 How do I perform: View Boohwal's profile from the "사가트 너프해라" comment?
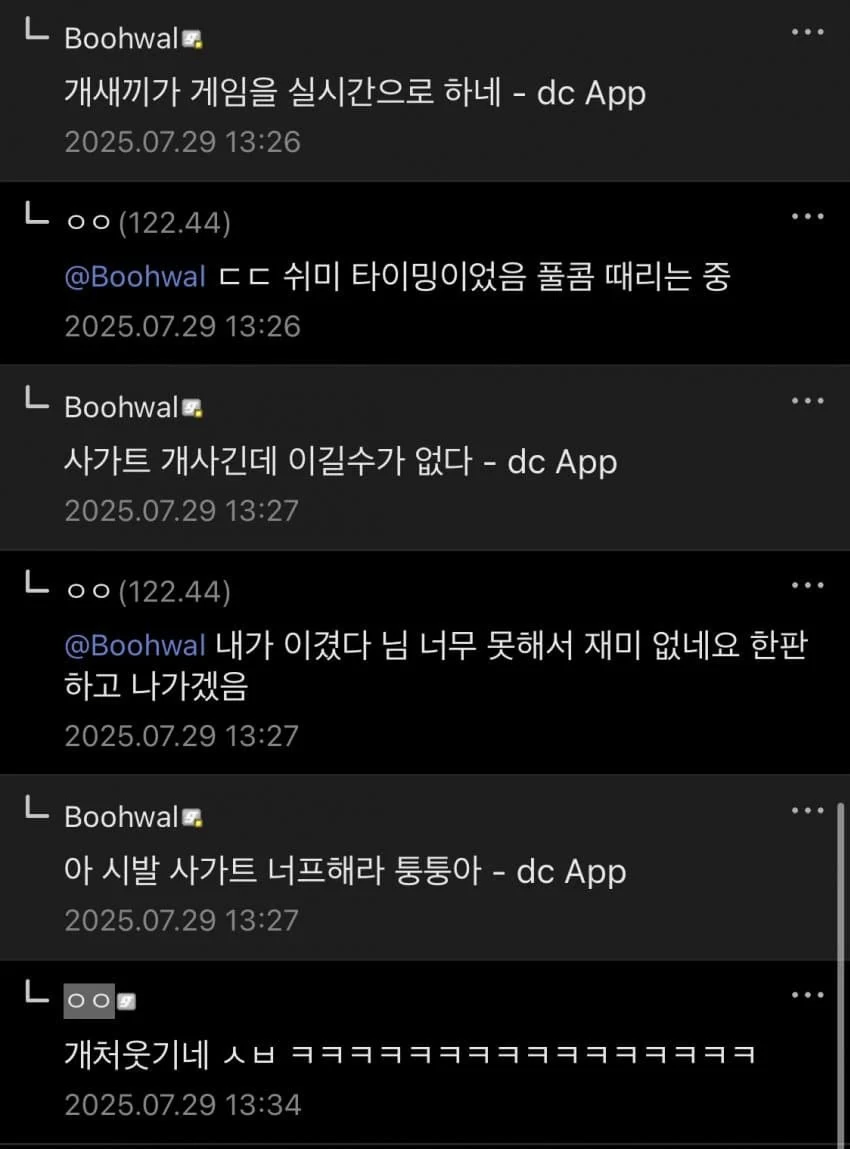coord(121,817)
